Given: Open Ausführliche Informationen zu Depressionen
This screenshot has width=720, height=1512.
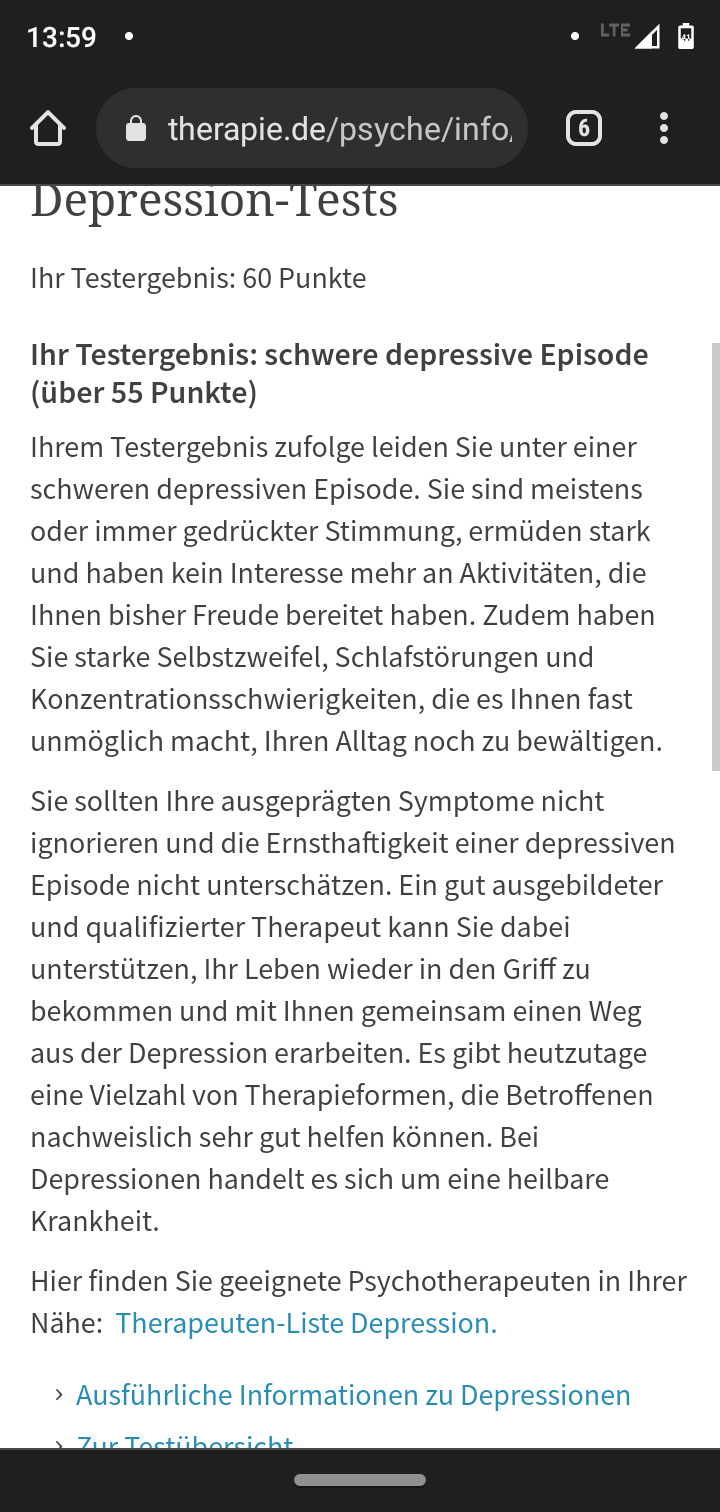Looking at the screenshot, I should click(x=353, y=1395).
